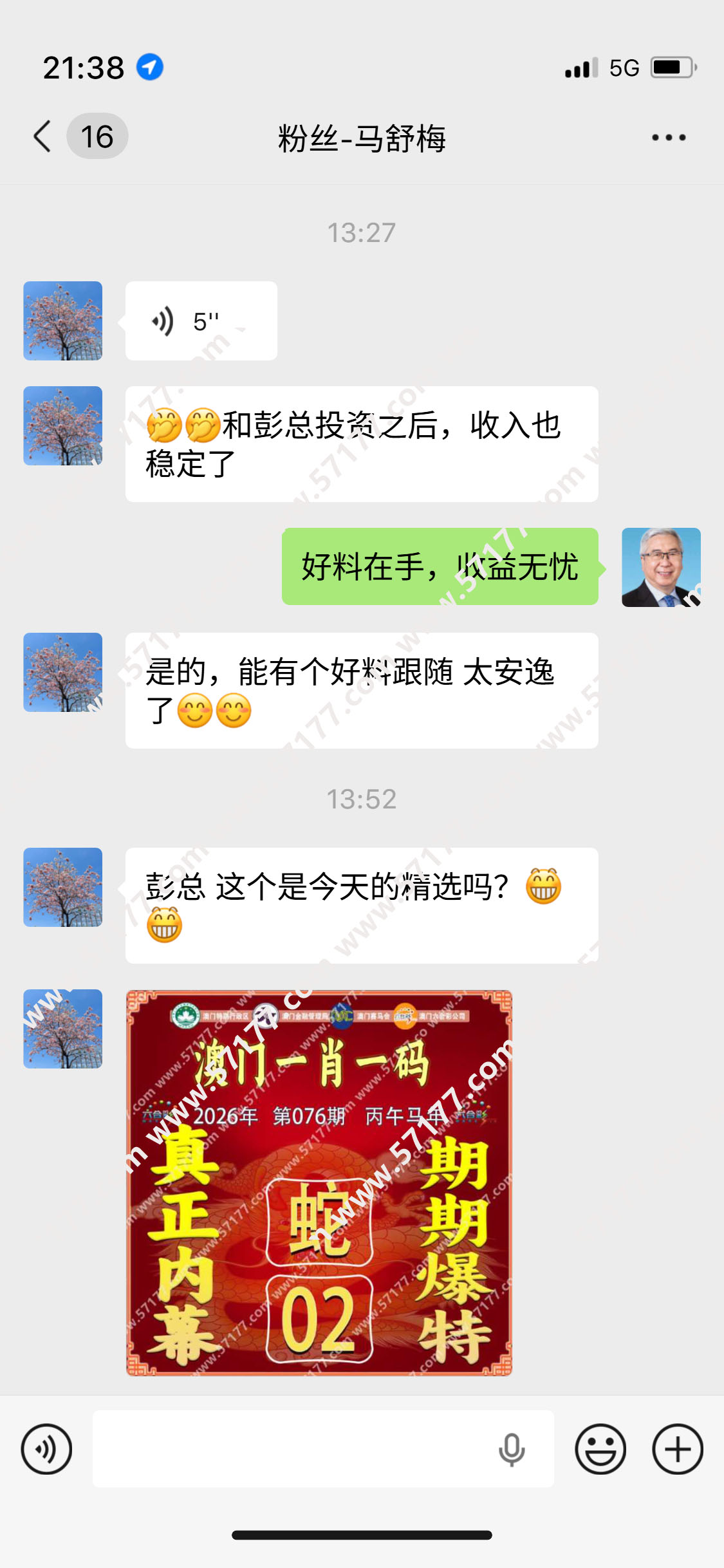The image size is (724, 1568).
Task: Switch to hold-to-talk voice input
Action: tap(46, 1449)
